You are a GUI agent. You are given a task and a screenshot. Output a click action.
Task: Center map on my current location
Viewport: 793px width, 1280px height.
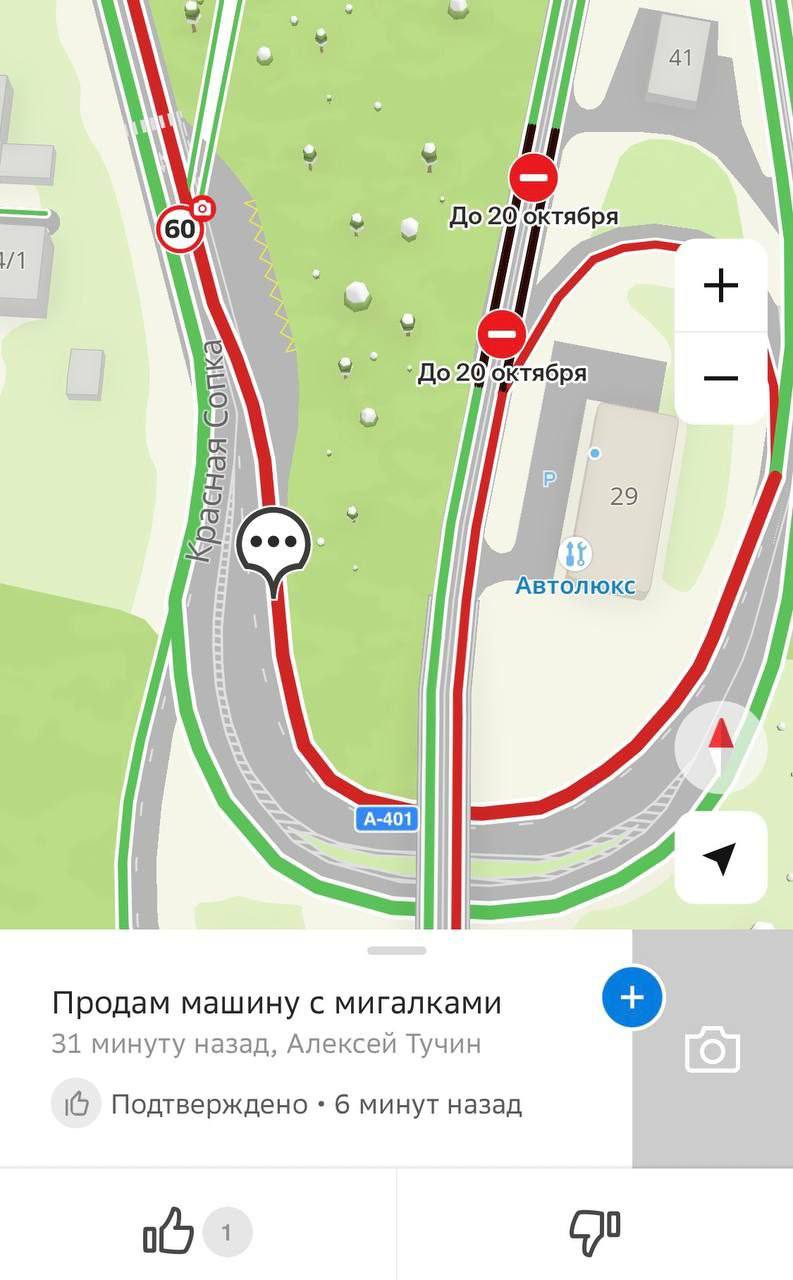pyautogui.click(x=721, y=858)
